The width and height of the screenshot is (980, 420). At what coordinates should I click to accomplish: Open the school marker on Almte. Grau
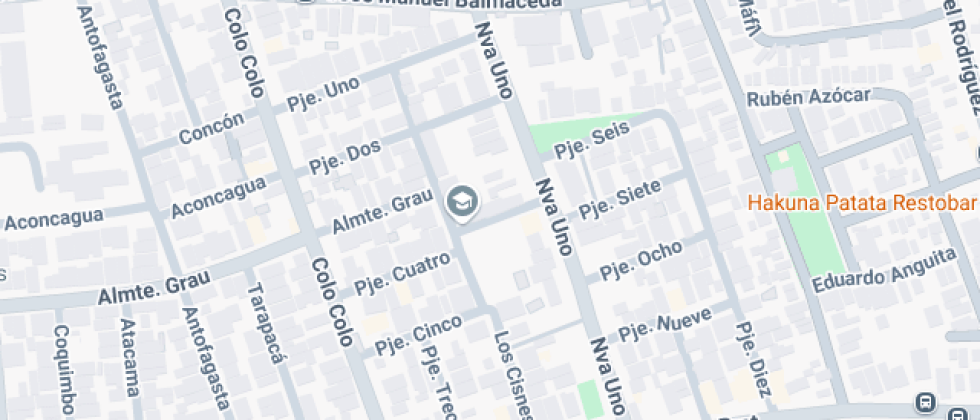pos(461,203)
